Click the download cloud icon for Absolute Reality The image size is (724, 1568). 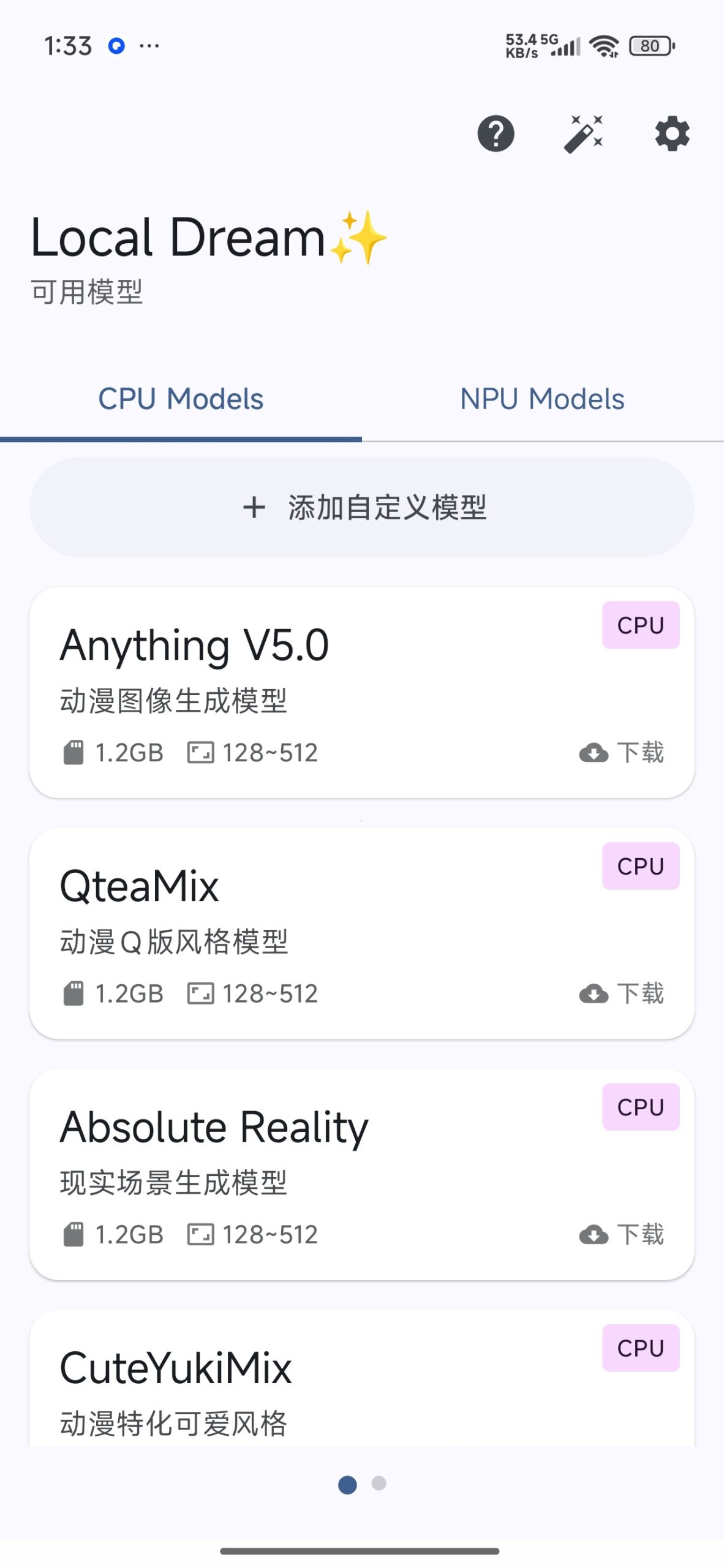(593, 1234)
